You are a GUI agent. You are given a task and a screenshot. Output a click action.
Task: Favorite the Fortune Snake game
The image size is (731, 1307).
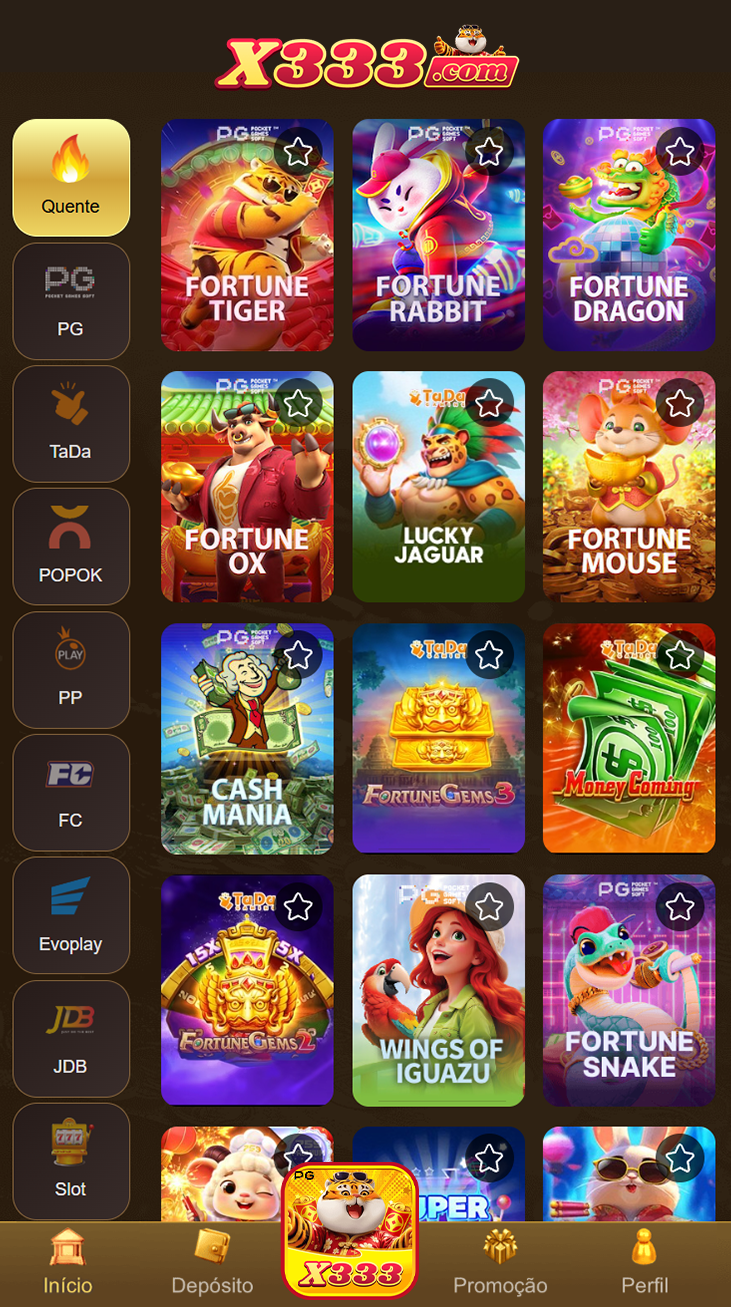click(x=680, y=906)
